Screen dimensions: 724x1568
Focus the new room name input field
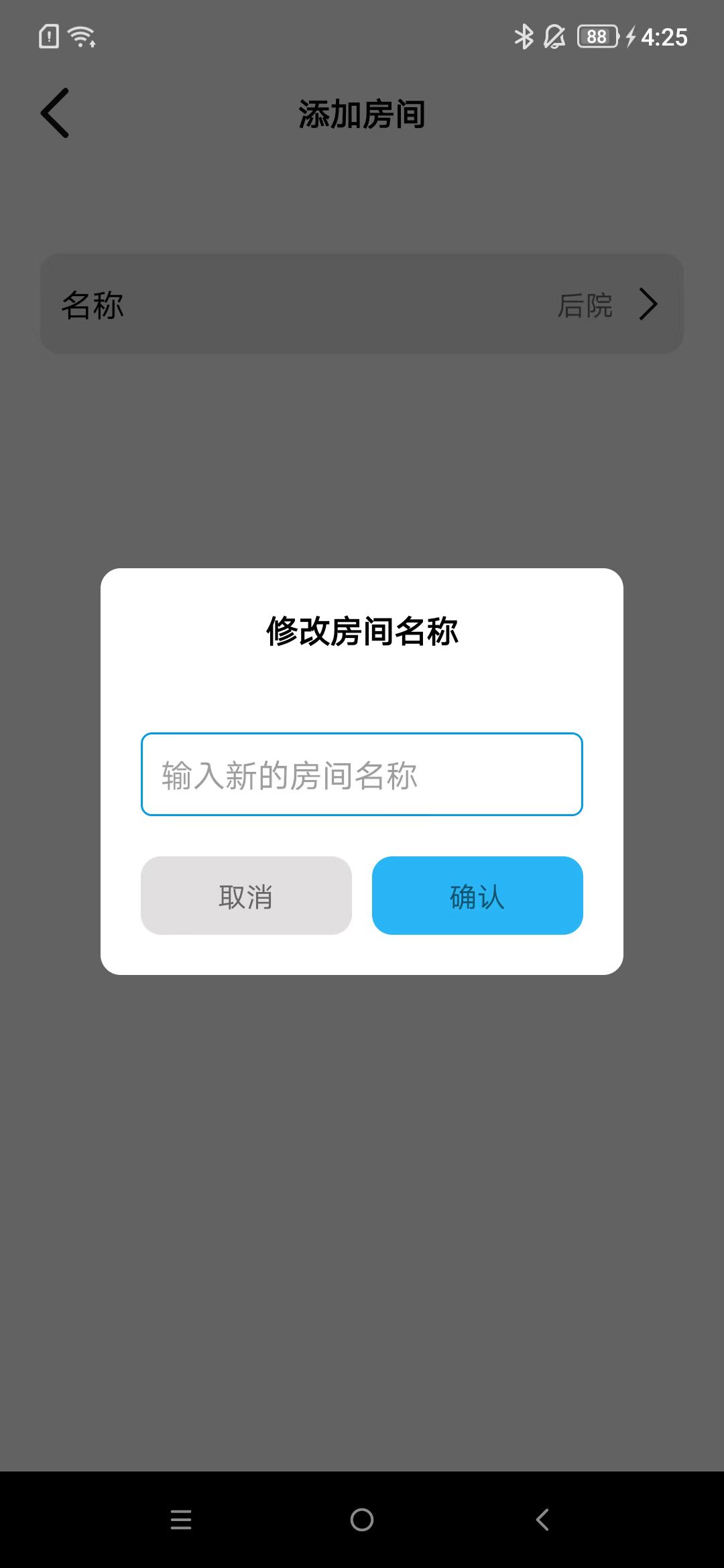pos(361,775)
